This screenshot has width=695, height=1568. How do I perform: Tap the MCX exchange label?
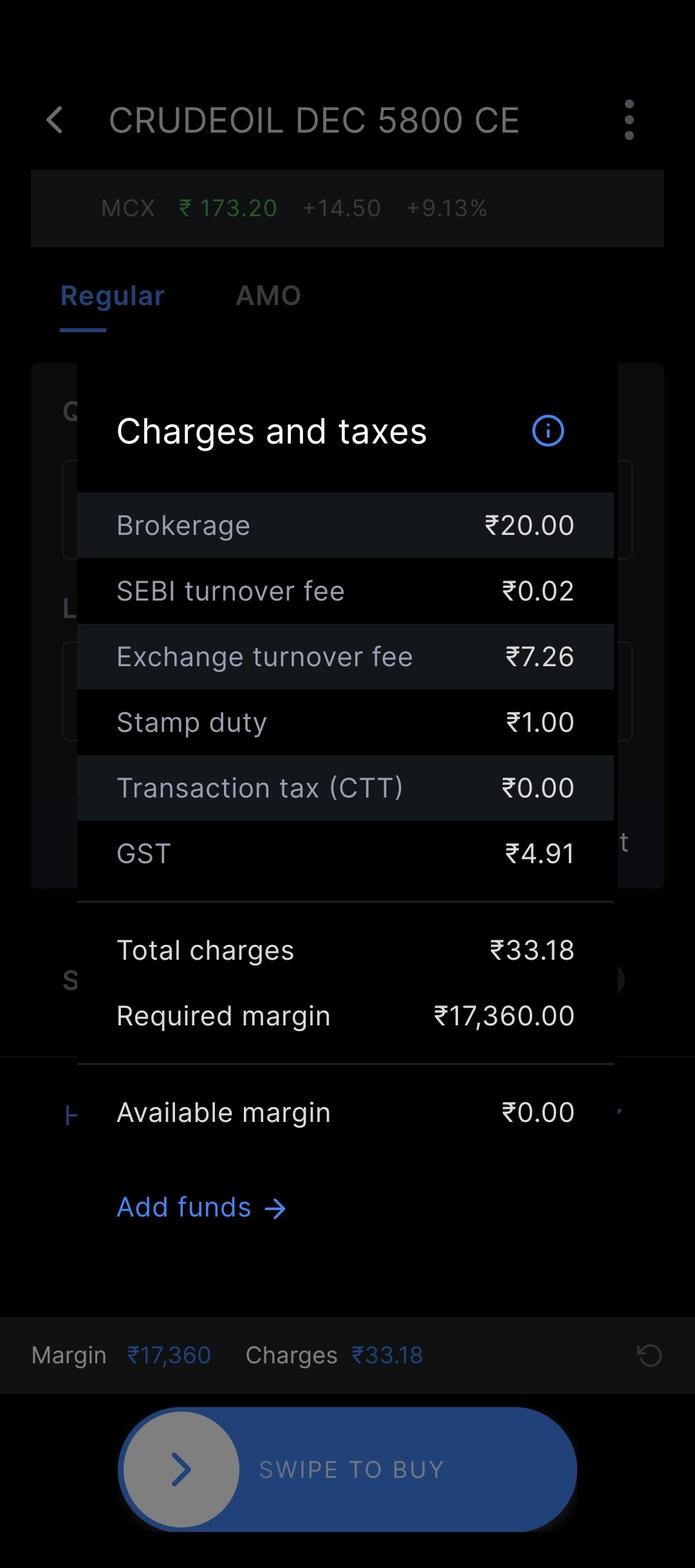click(x=127, y=207)
